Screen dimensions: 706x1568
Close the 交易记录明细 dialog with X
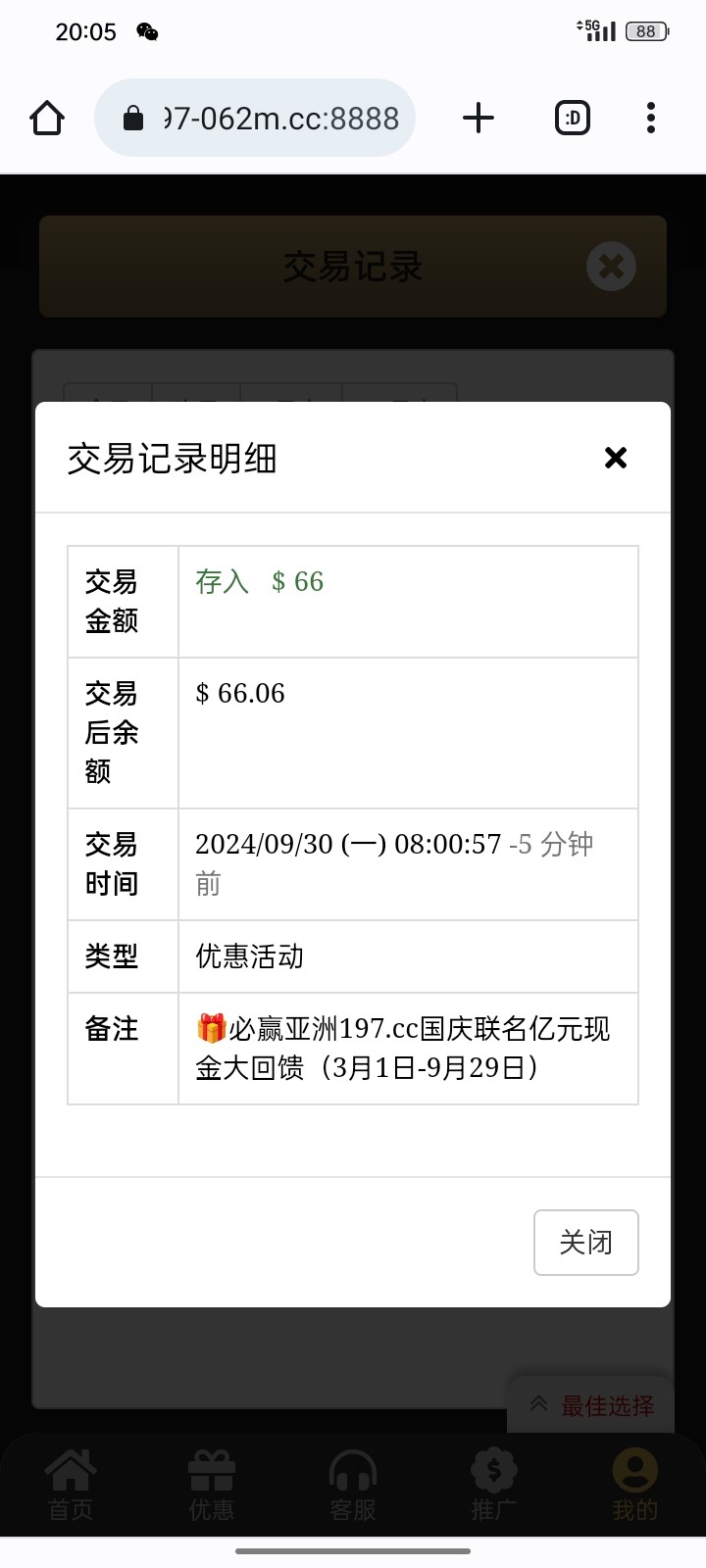pyautogui.click(x=615, y=458)
